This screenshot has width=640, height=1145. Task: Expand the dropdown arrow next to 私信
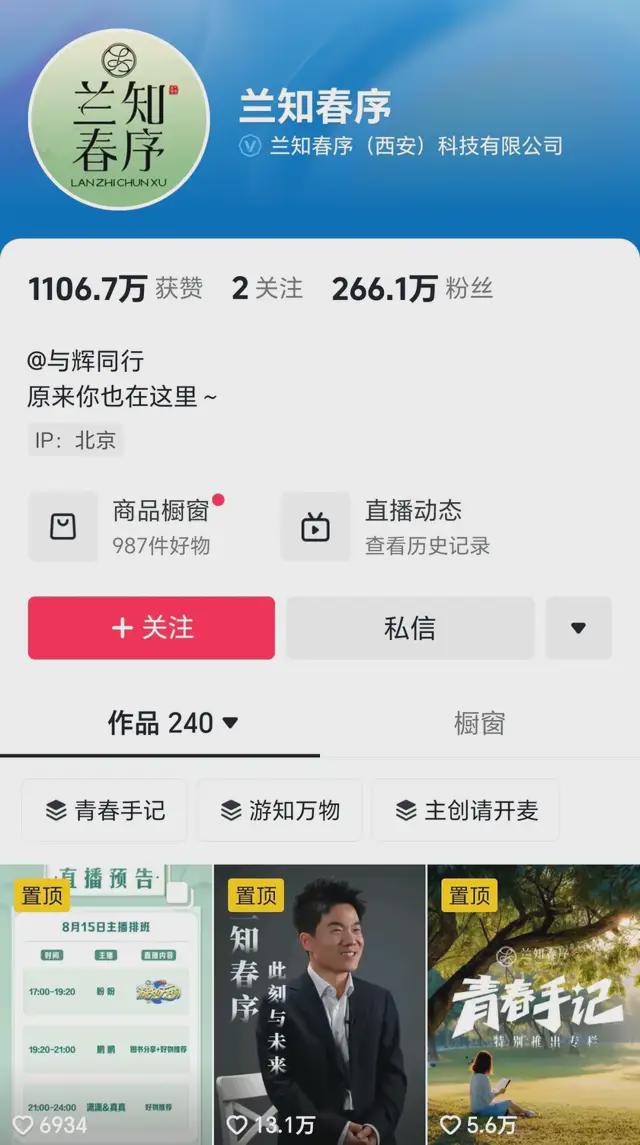(578, 628)
